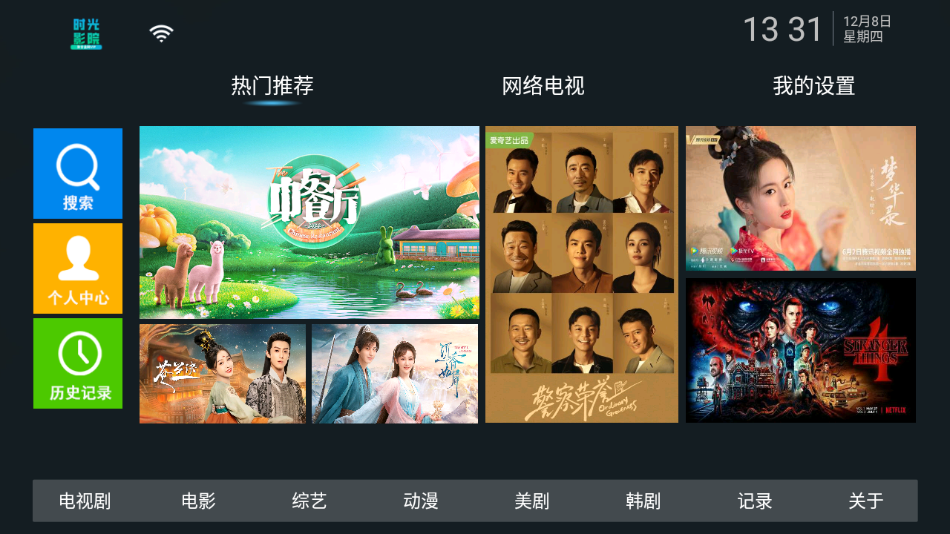Open 历史记录 viewing history
950x534 pixels.
point(78,363)
